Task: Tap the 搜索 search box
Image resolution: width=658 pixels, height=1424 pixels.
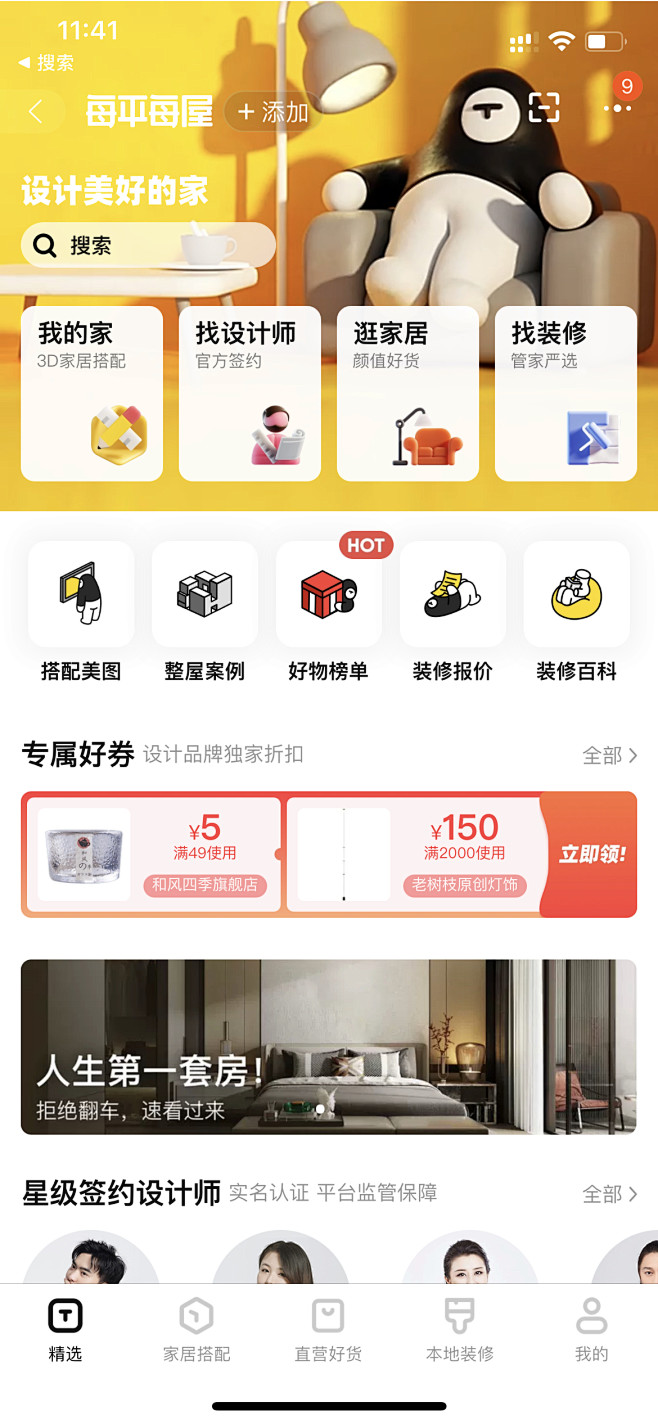Action: 147,245
